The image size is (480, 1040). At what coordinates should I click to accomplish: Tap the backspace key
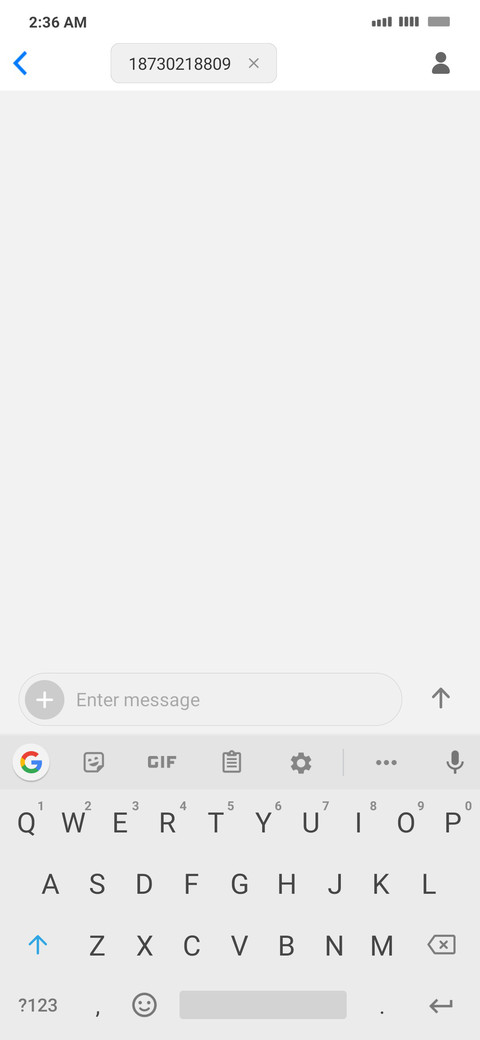(x=442, y=944)
